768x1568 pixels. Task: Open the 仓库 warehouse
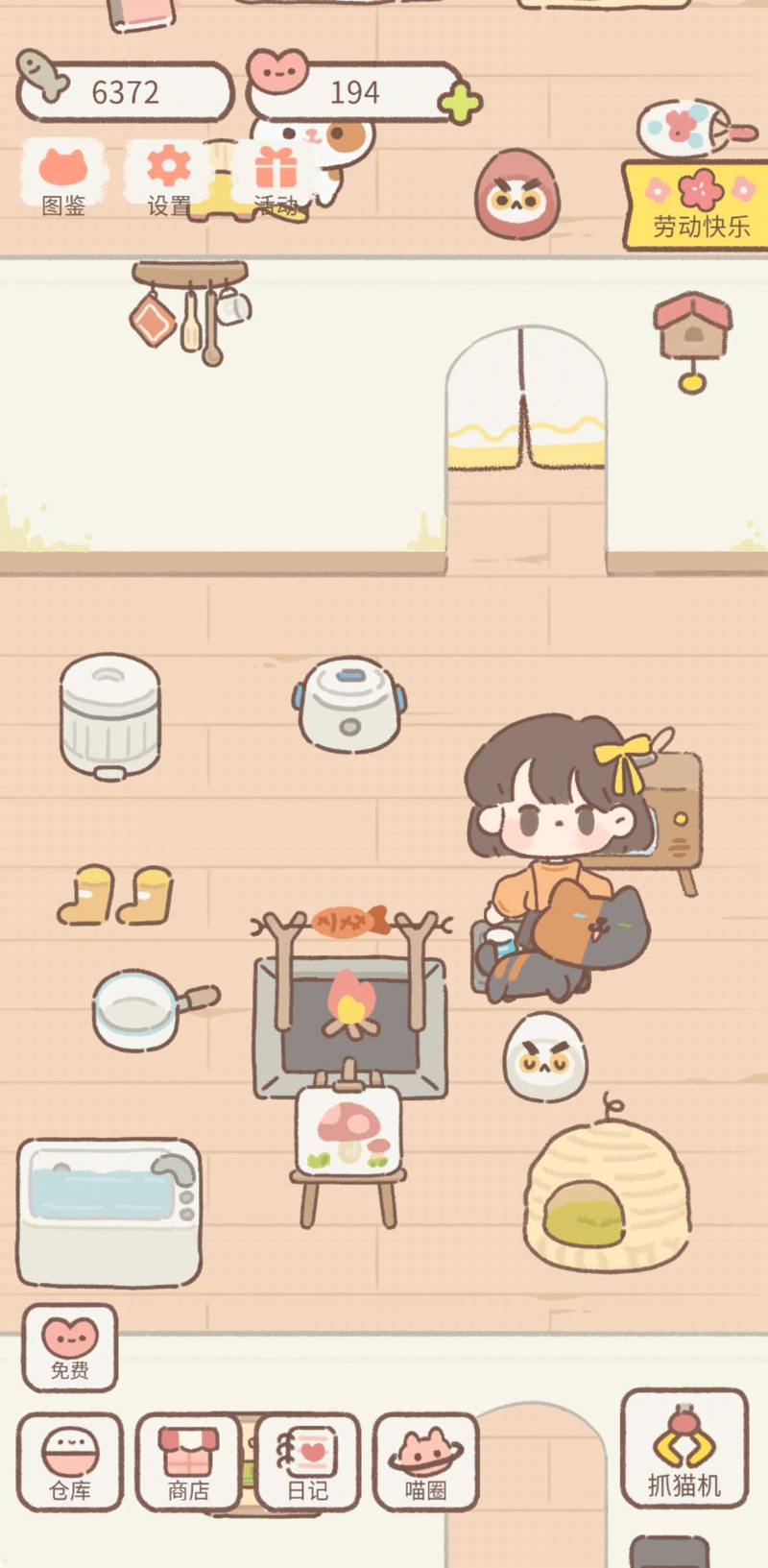[x=70, y=1461]
